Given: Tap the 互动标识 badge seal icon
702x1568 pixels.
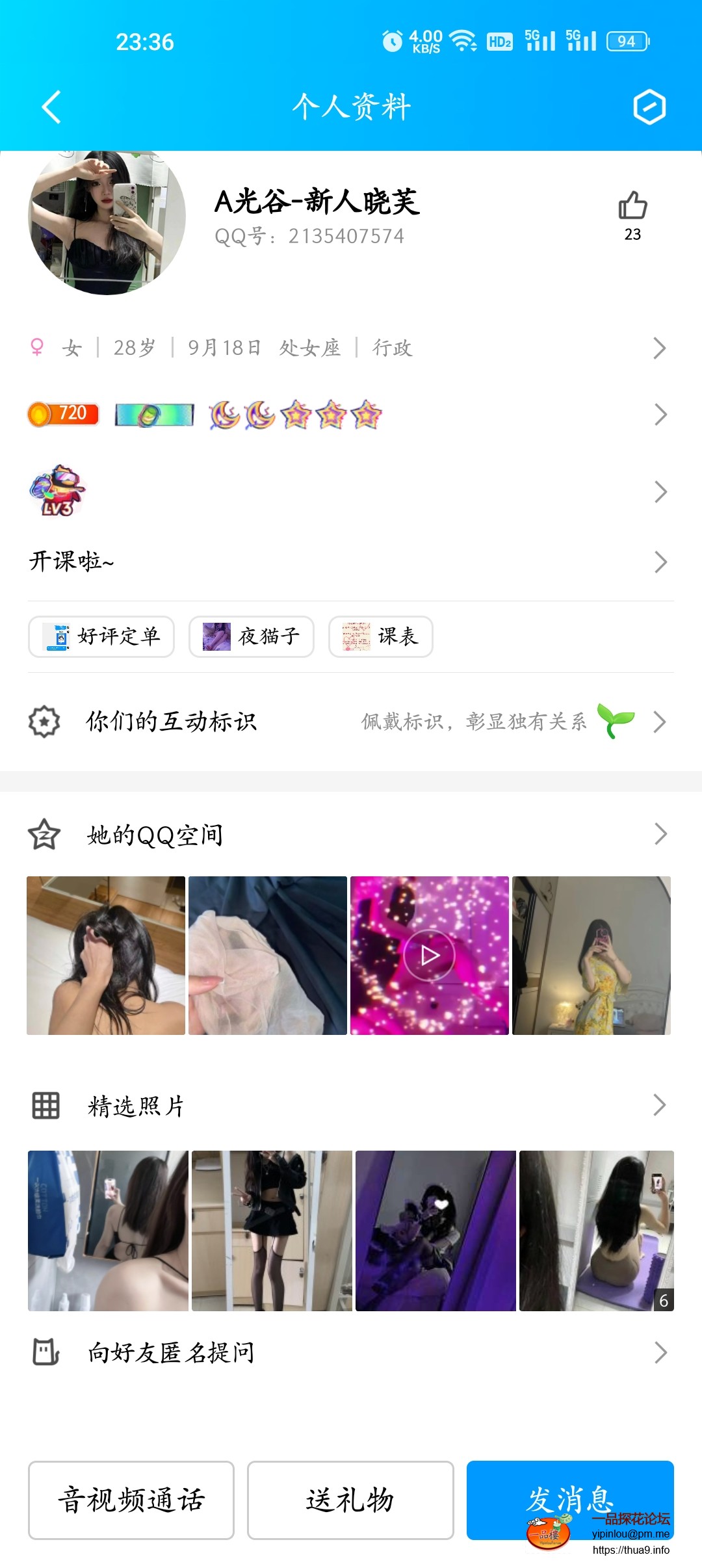Looking at the screenshot, I should 43,722.
